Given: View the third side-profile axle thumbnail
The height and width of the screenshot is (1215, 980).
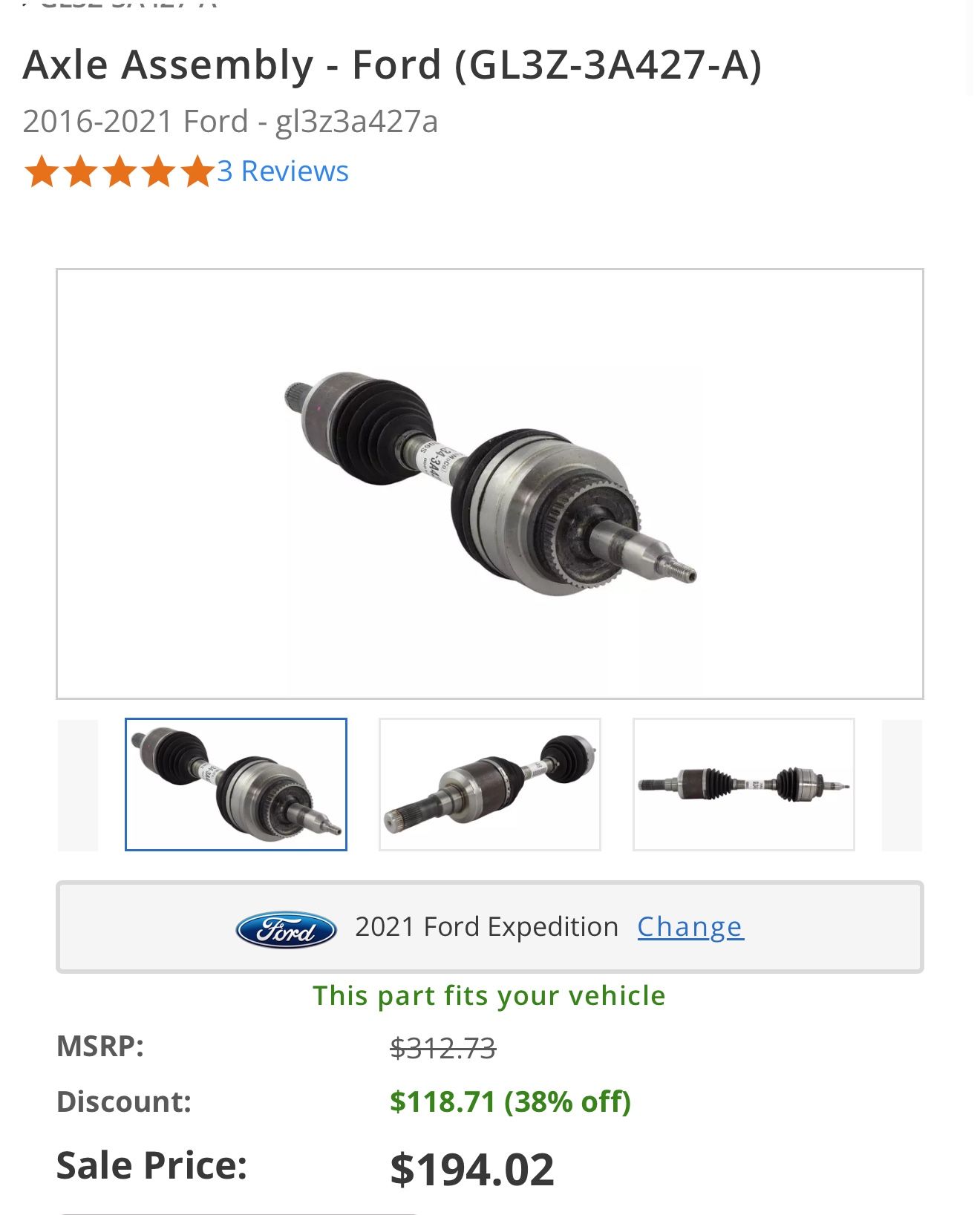Looking at the screenshot, I should [743, 784].
